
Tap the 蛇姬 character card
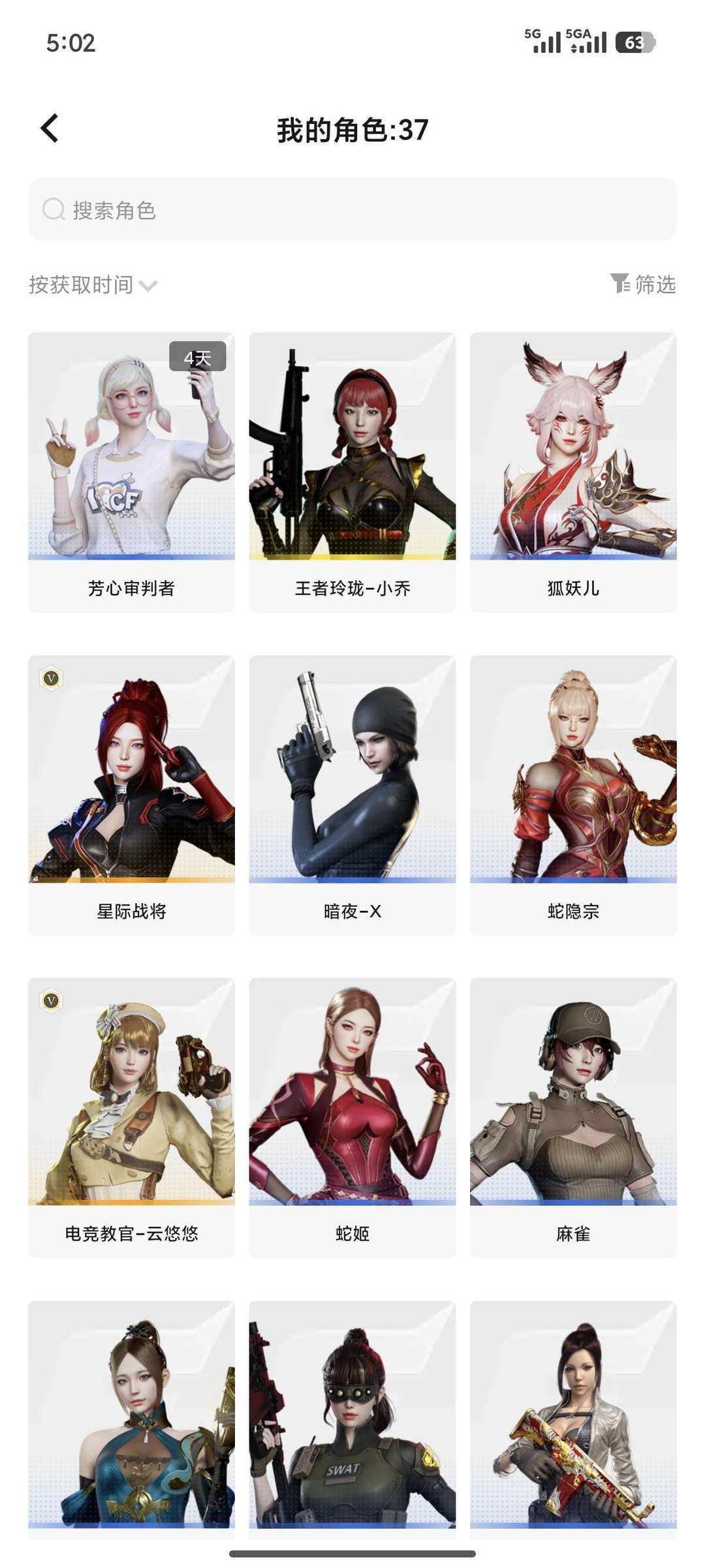pos(352,1117)
